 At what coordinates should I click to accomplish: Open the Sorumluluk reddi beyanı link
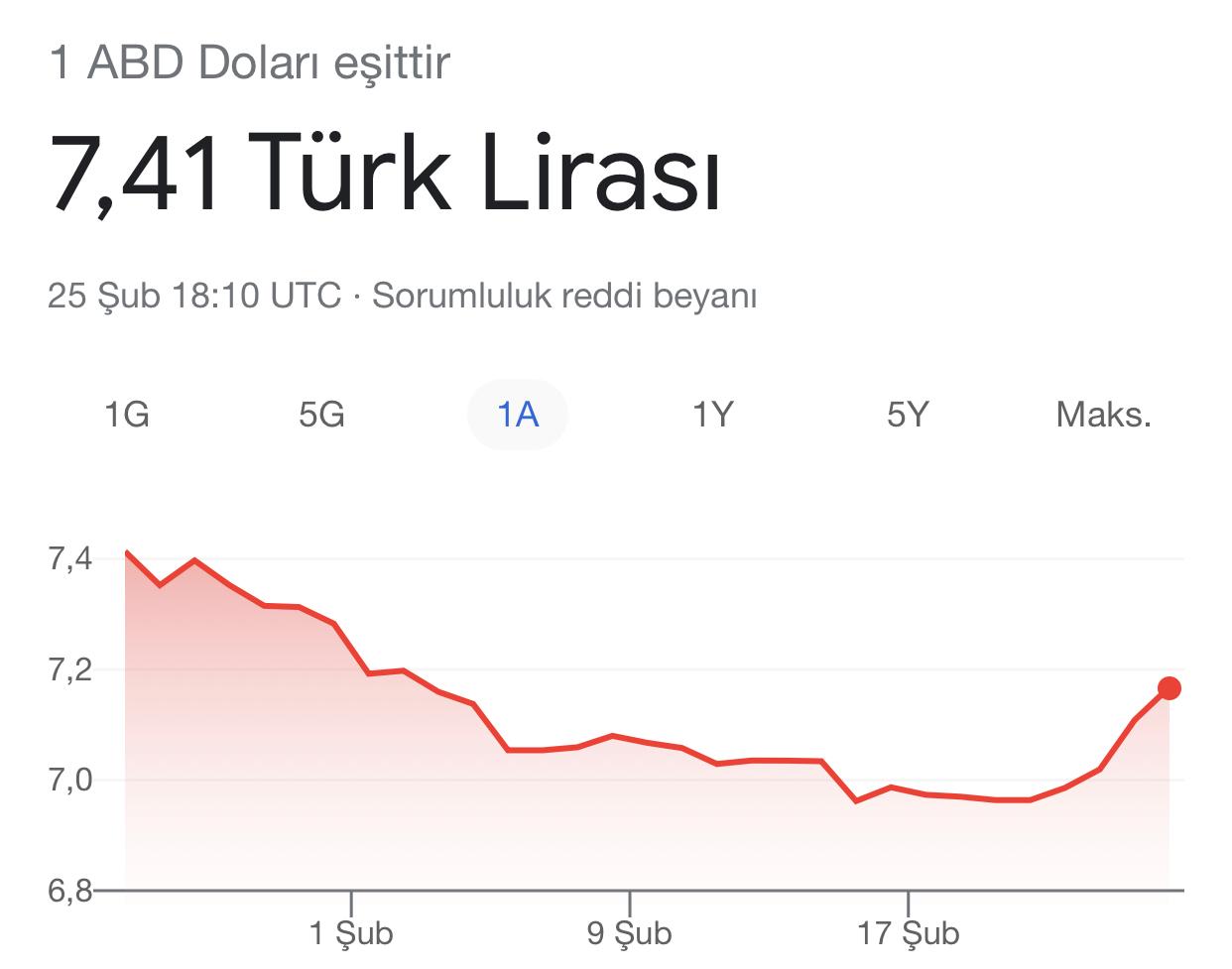[x=563, y=296]
